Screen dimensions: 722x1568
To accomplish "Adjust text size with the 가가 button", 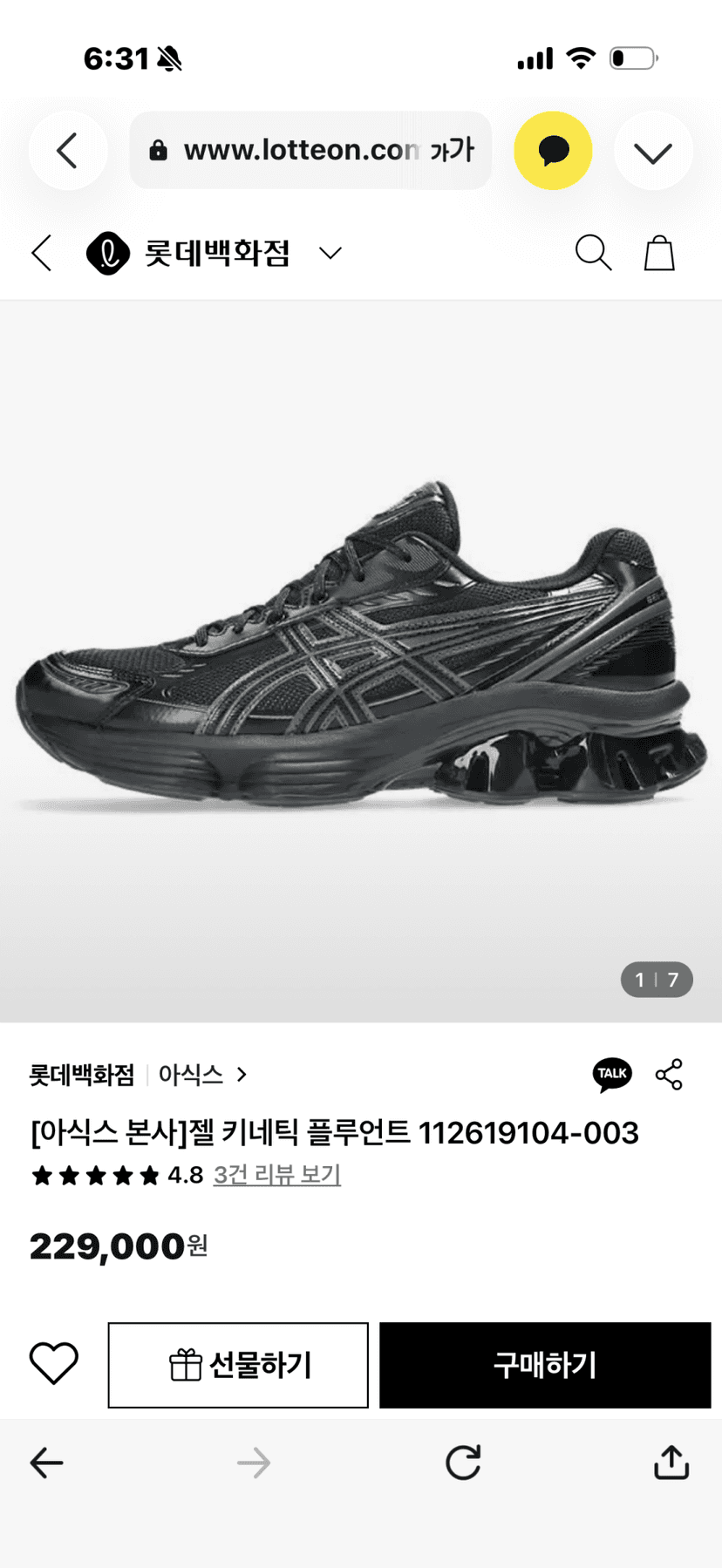I will click(x=452, y=150).
